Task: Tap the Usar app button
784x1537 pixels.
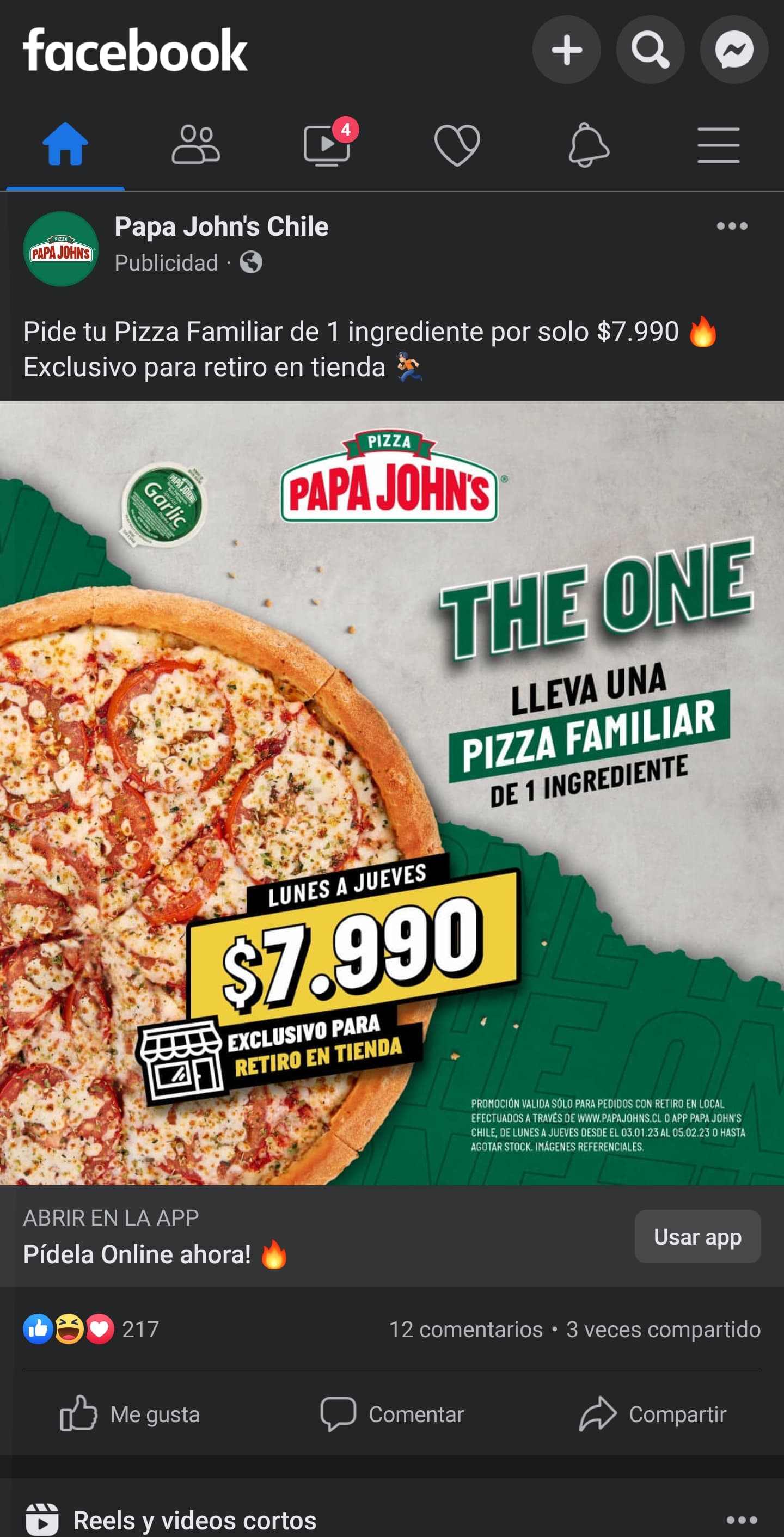Action: click(697, 1237)
